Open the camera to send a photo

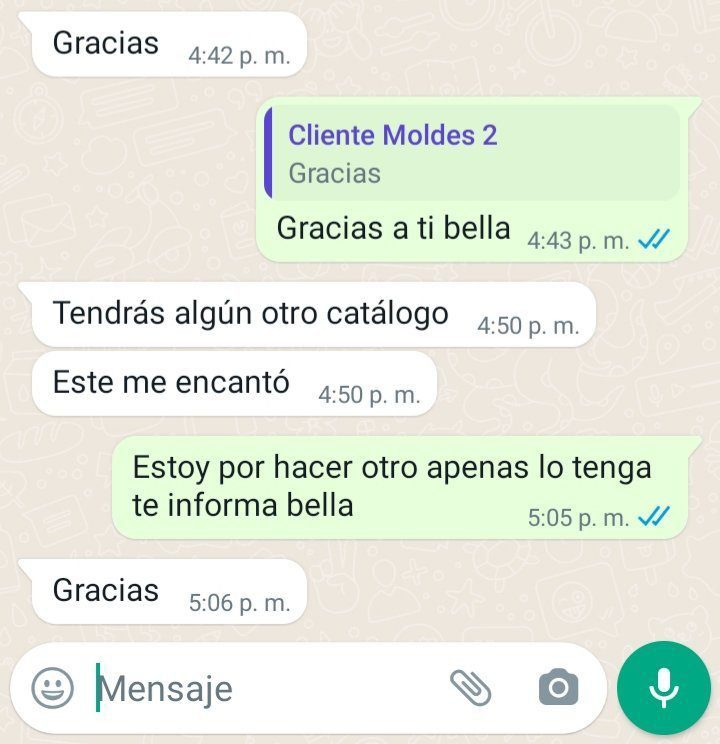pos(558,687)
